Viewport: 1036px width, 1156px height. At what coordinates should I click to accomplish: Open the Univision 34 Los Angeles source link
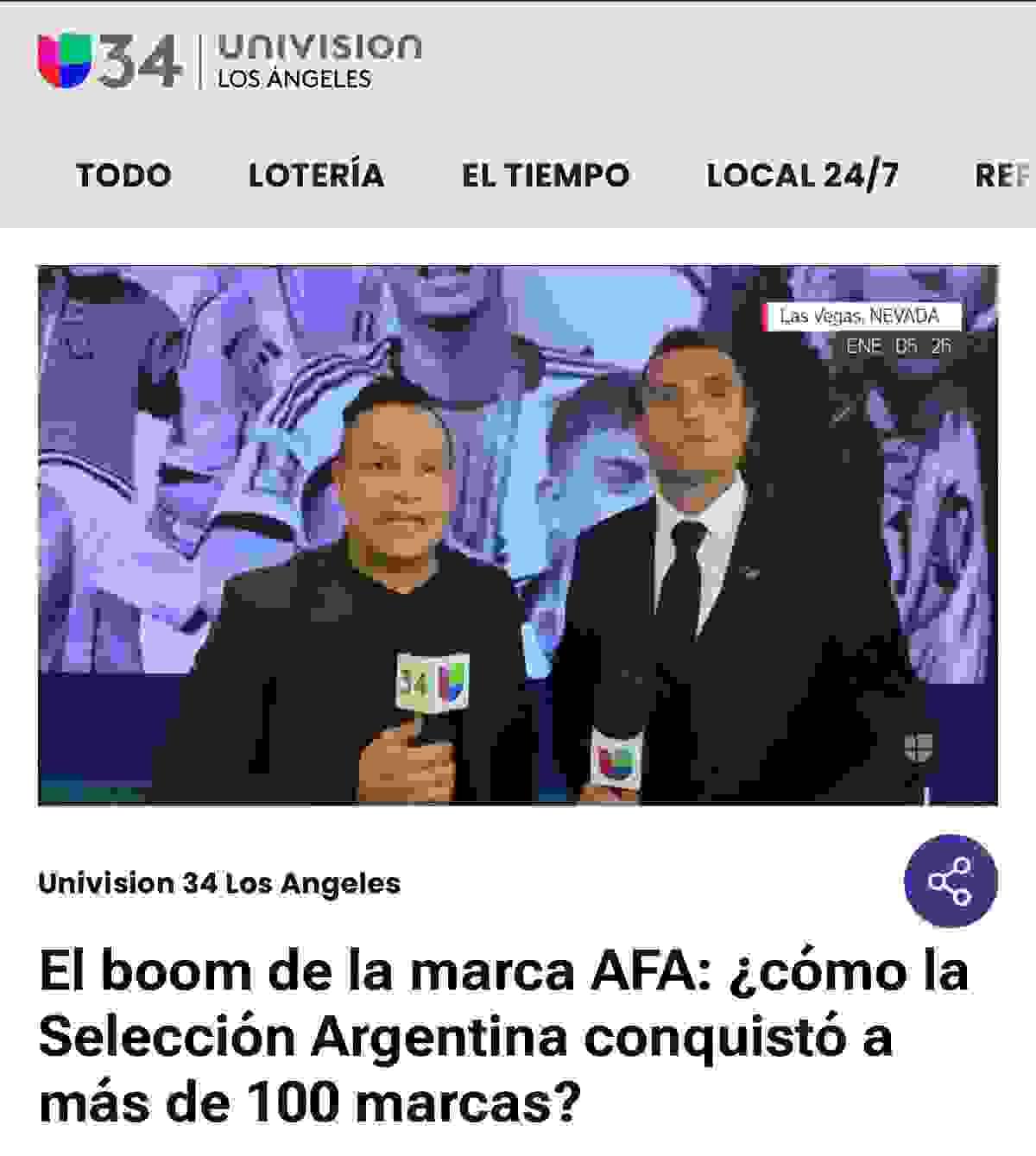(x=219, y=883)
